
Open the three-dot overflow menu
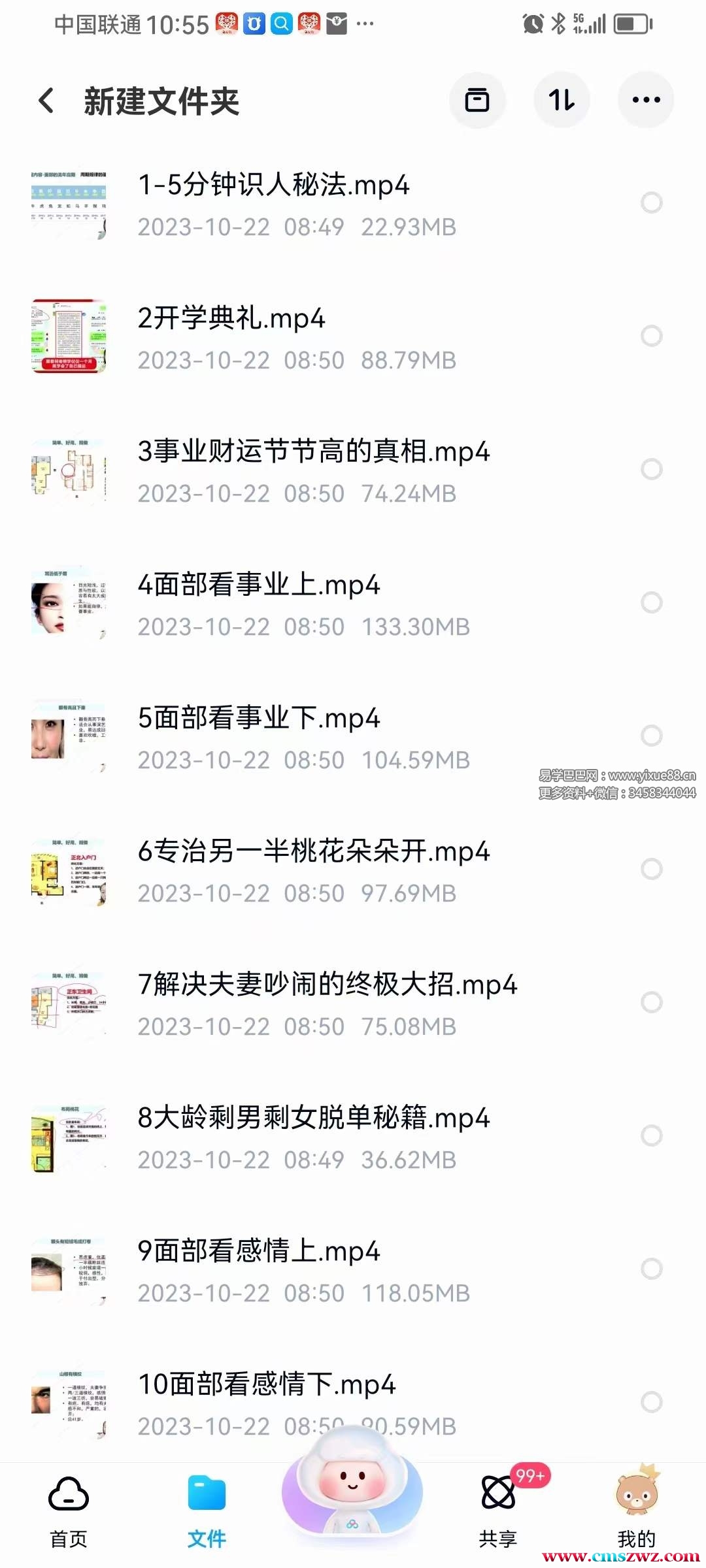[x=646, y=101]
